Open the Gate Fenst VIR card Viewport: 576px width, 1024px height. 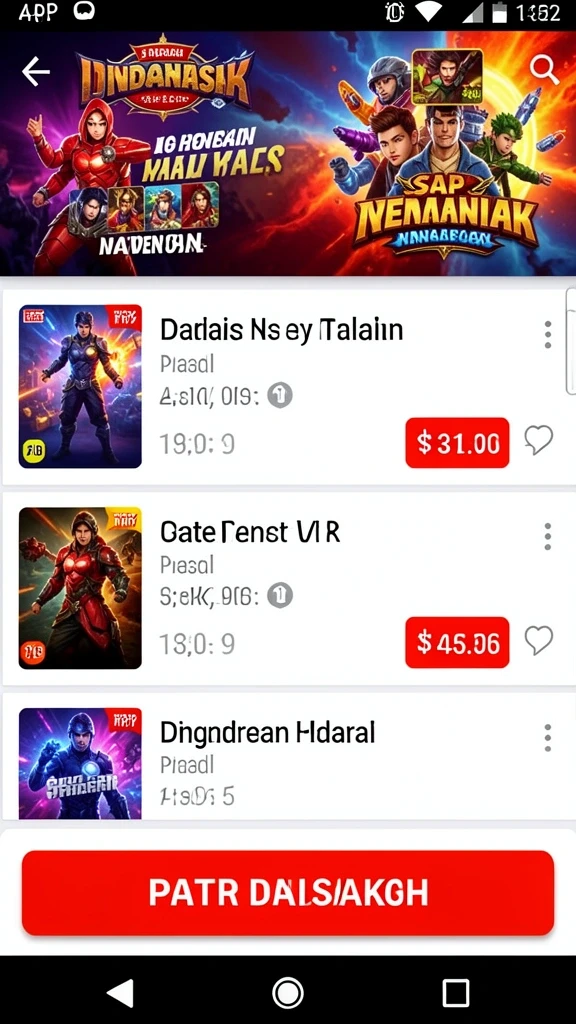pyautogui.click(x=288, y=588)
